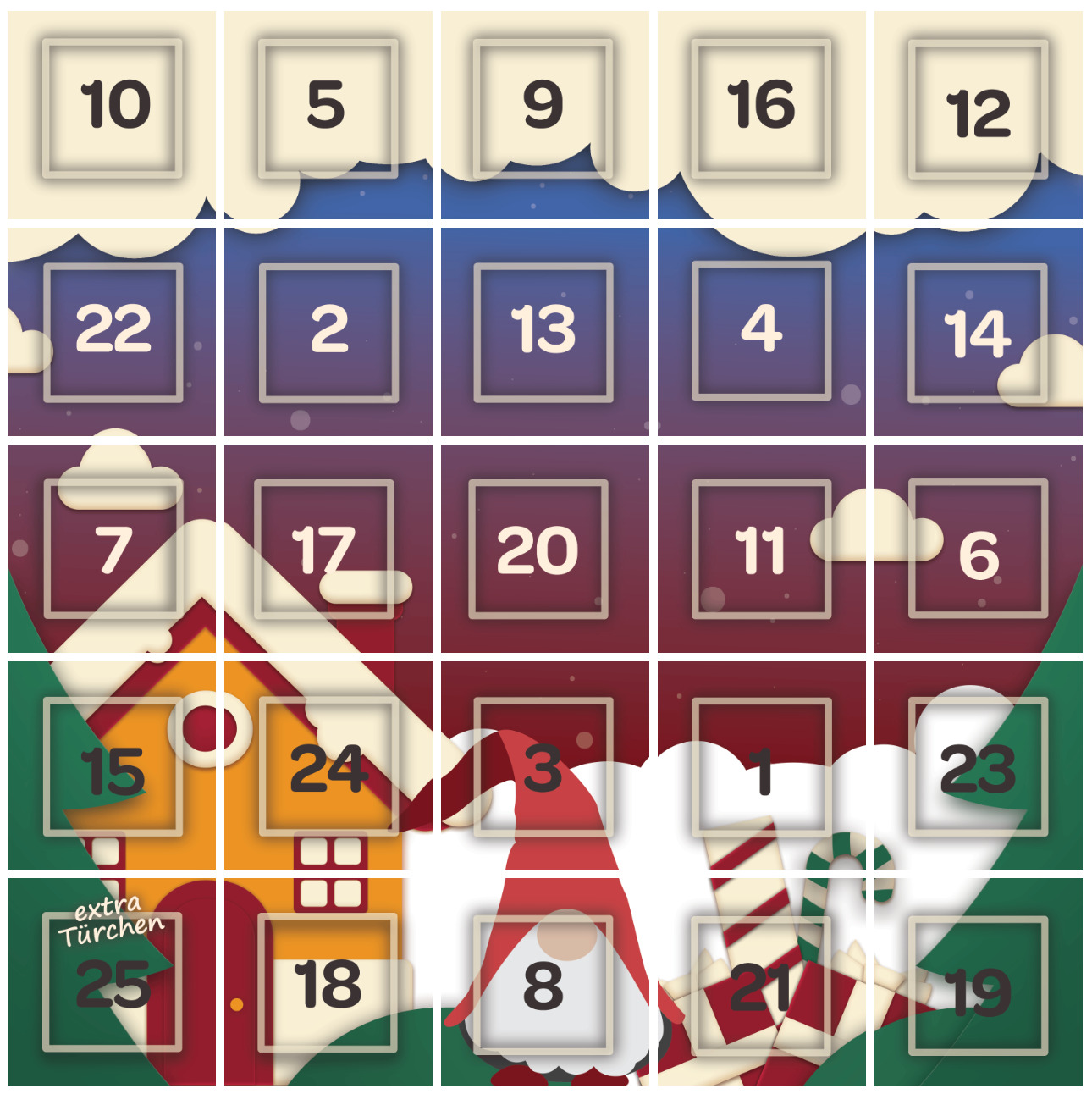Image resolution: width=1092 pixels, height=1094 pixels.
Task: Open door number 6
Action: click(978, 549)
